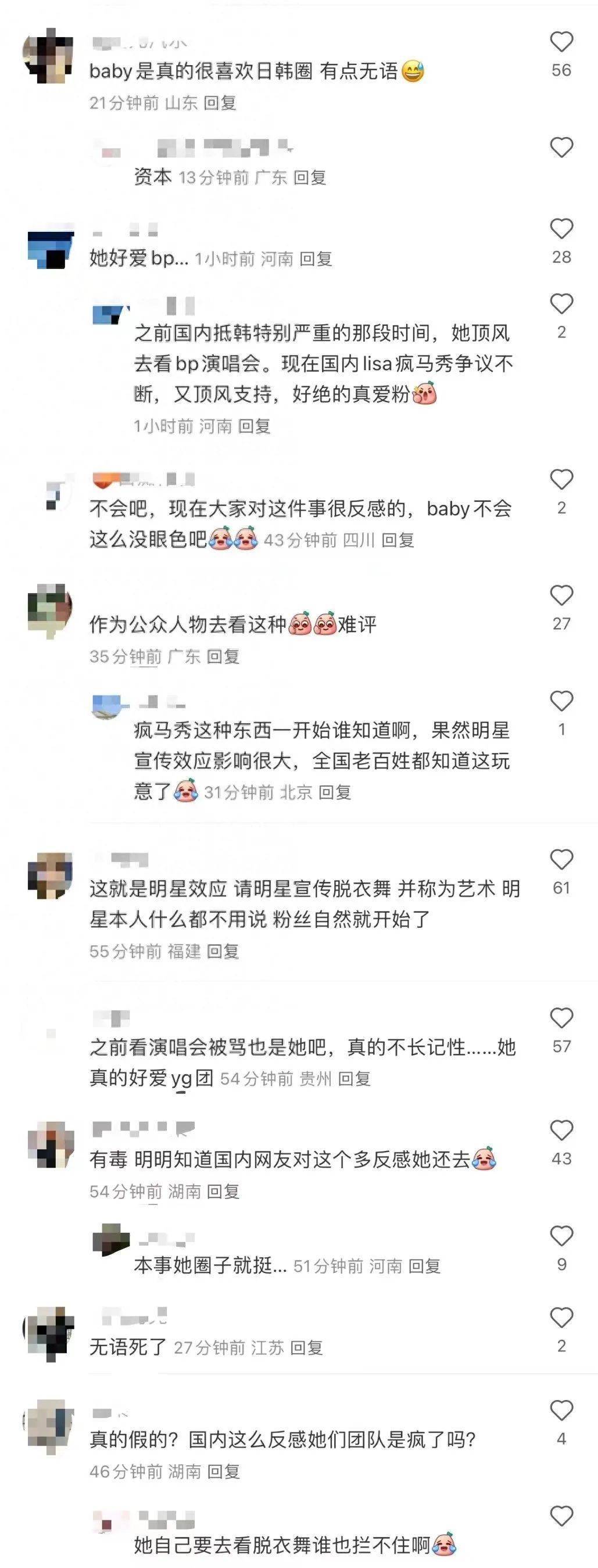Like the comment starting "这就是明星效应"
The width and height of the screenshot is (598, 1568).
point(561,859)
